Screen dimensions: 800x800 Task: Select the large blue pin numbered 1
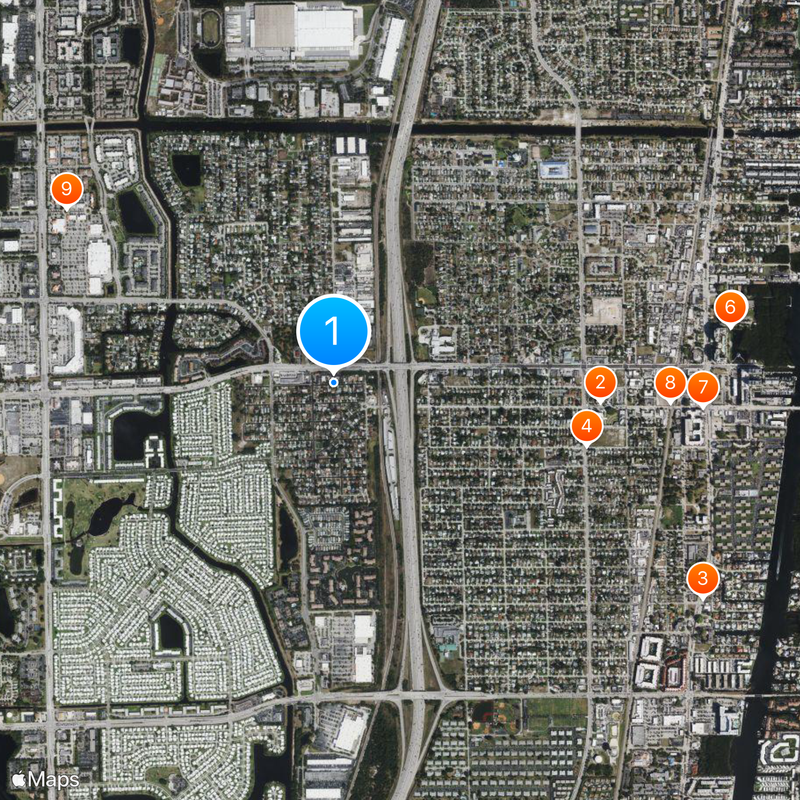334,330
